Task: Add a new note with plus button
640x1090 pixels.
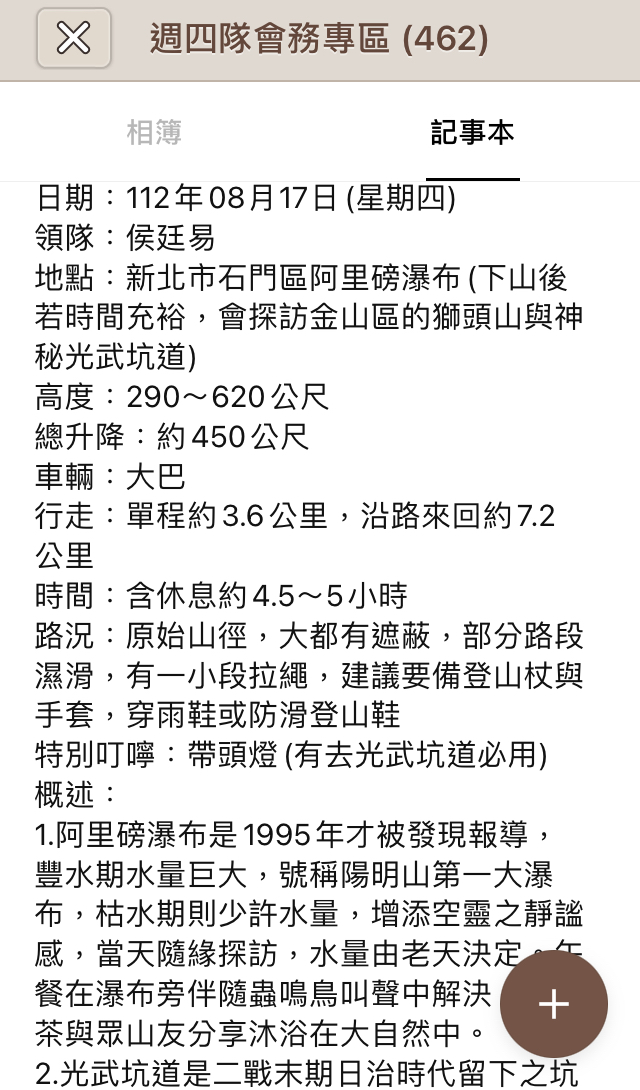Action: pos(553,1004)
